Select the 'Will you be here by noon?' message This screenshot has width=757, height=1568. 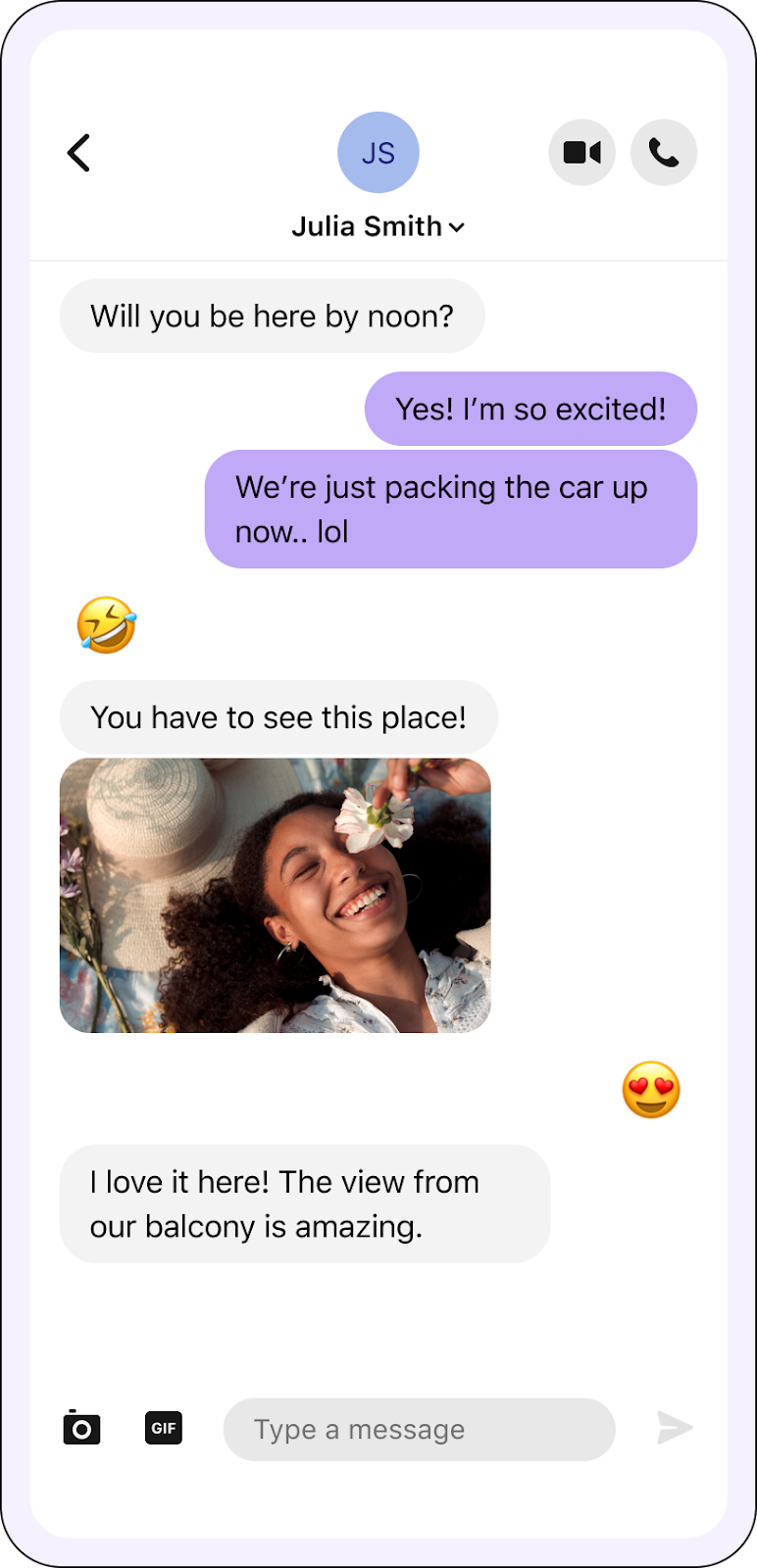pyautogui.click(x=272, y=316)
